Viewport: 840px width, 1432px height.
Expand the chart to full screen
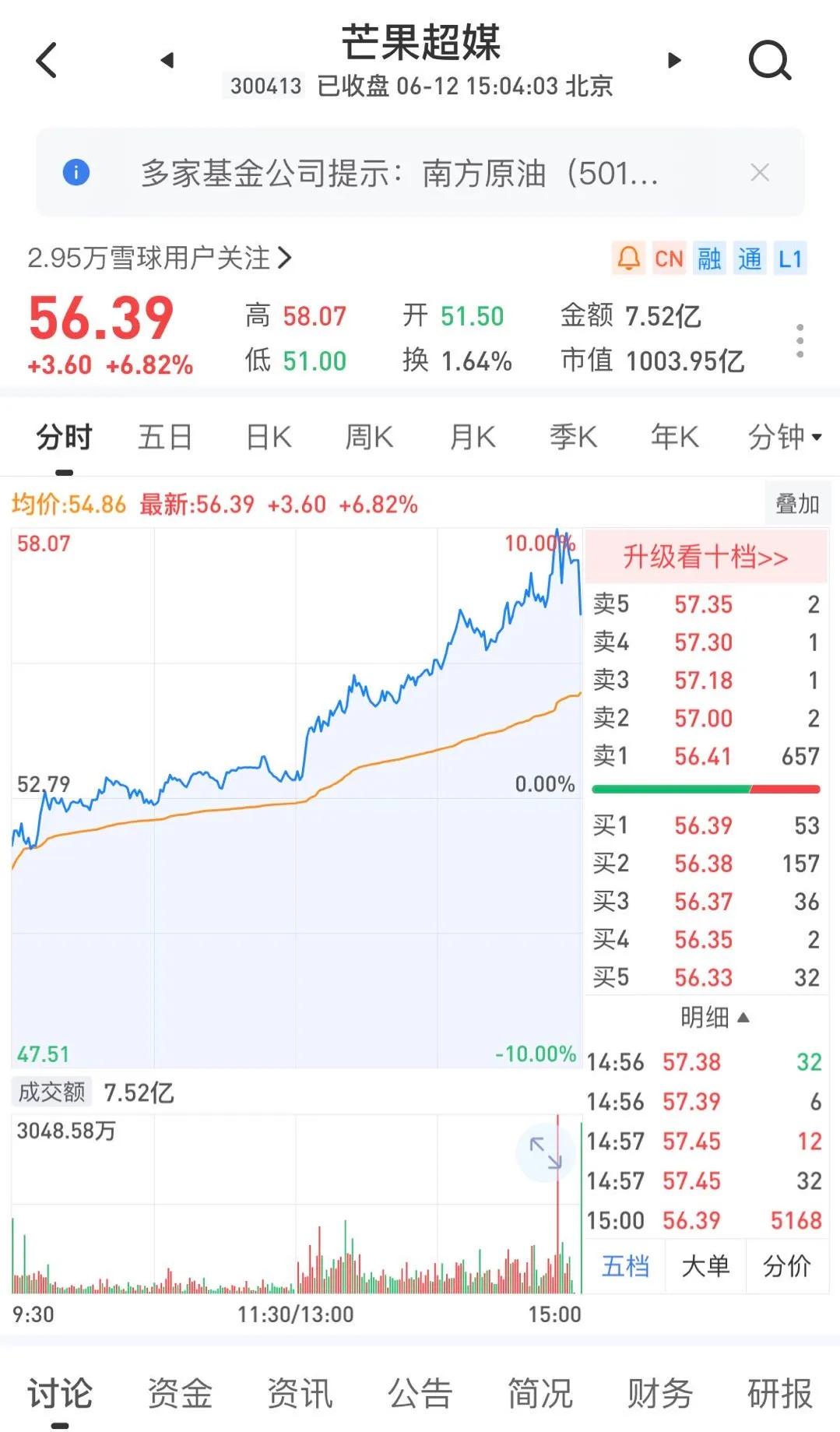[x=545, y=1152]
